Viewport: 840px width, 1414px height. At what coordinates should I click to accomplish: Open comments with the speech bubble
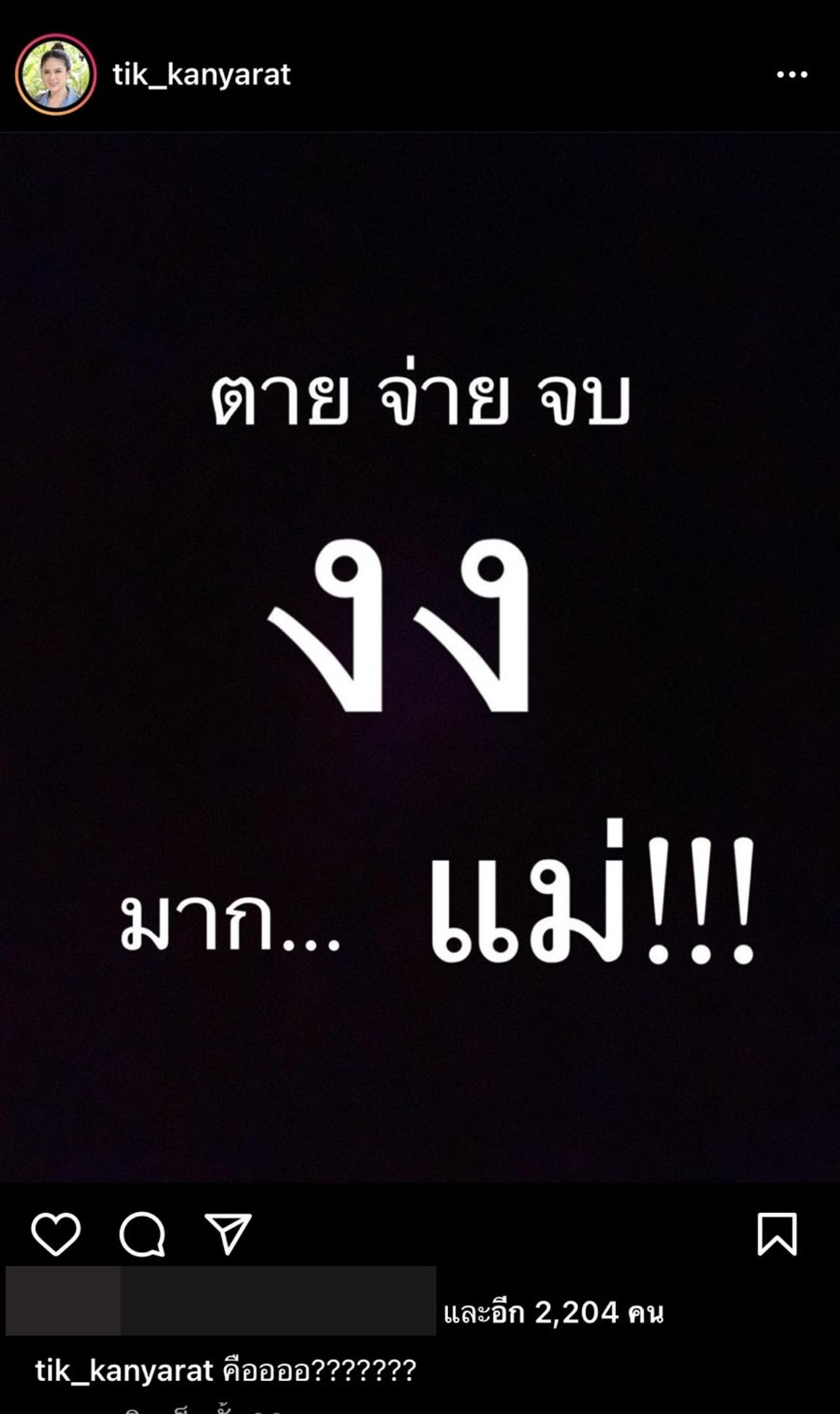click(x=142, y=1234)
